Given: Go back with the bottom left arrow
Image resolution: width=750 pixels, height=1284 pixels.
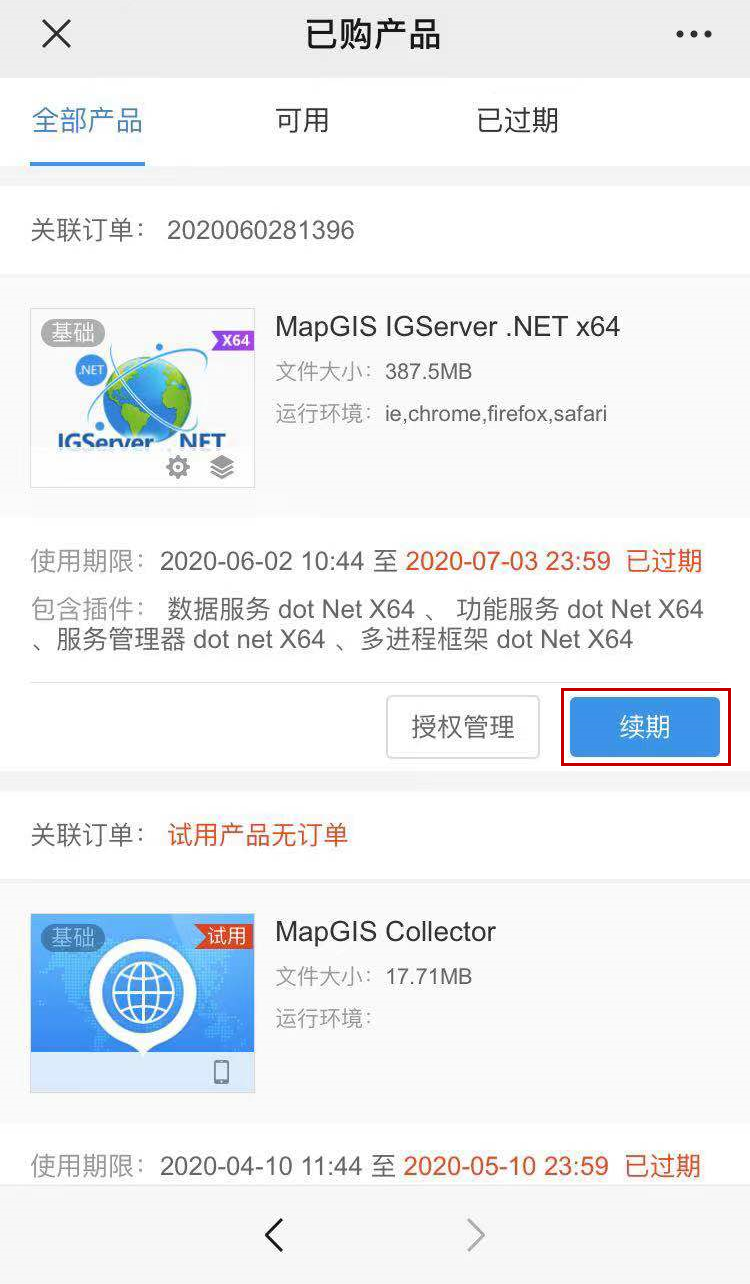Looking at the screenshot, I should 274,1236.
